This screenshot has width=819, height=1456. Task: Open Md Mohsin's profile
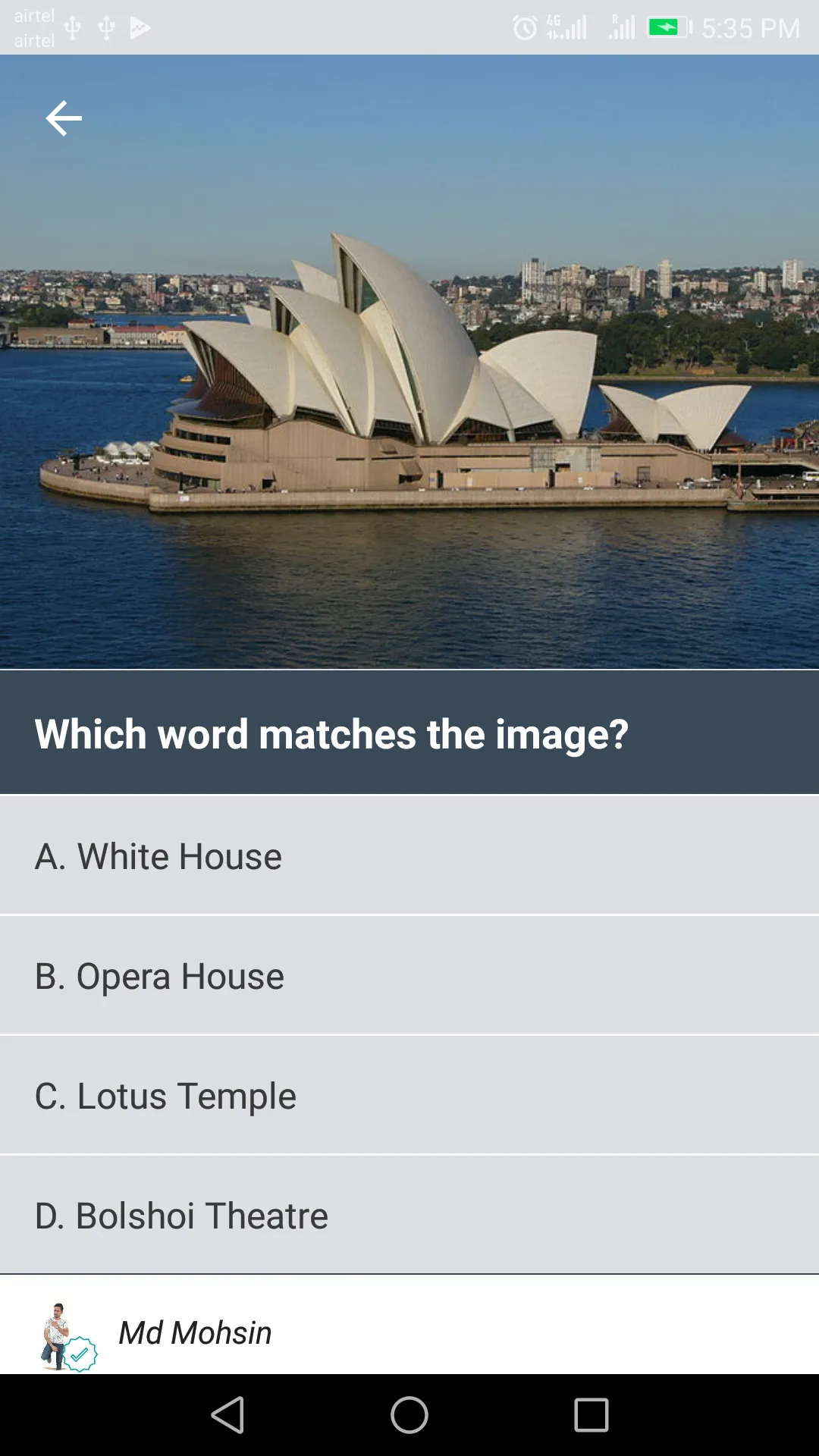(194, 1332)
